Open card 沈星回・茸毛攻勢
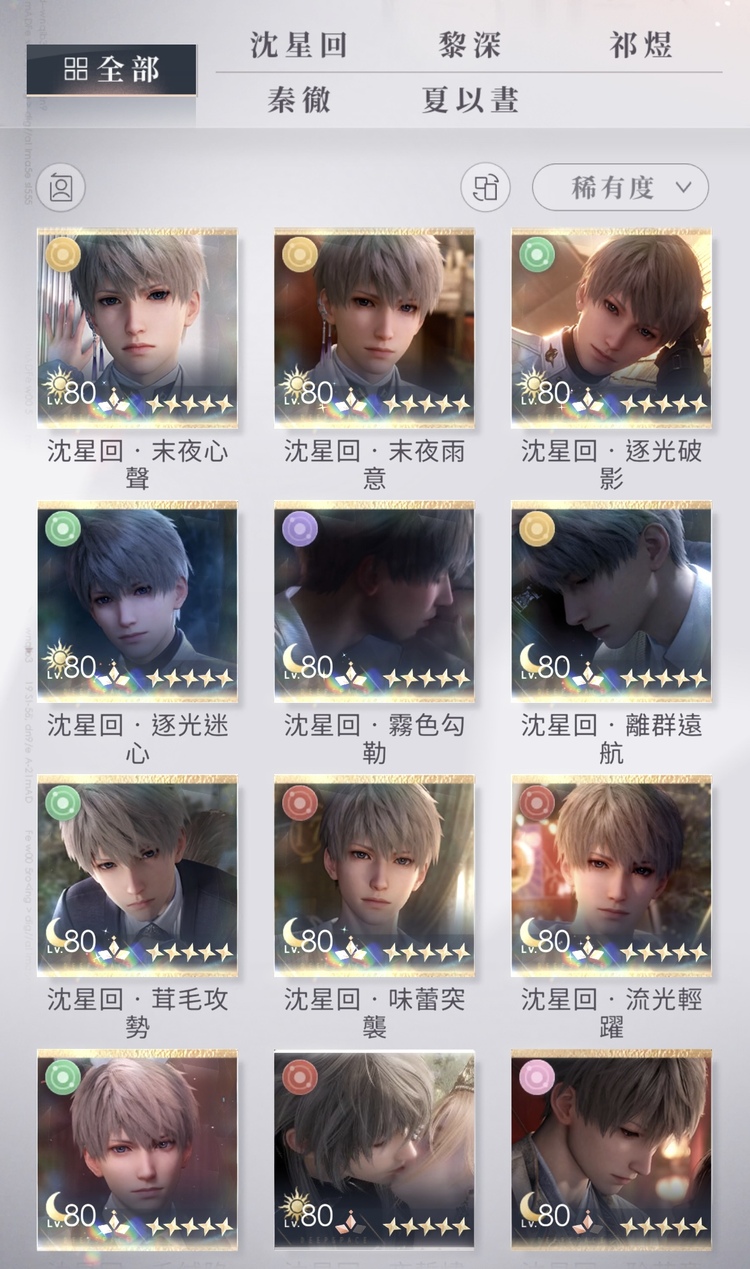This screenshot has width=750, height=1269. coord(137,875)
